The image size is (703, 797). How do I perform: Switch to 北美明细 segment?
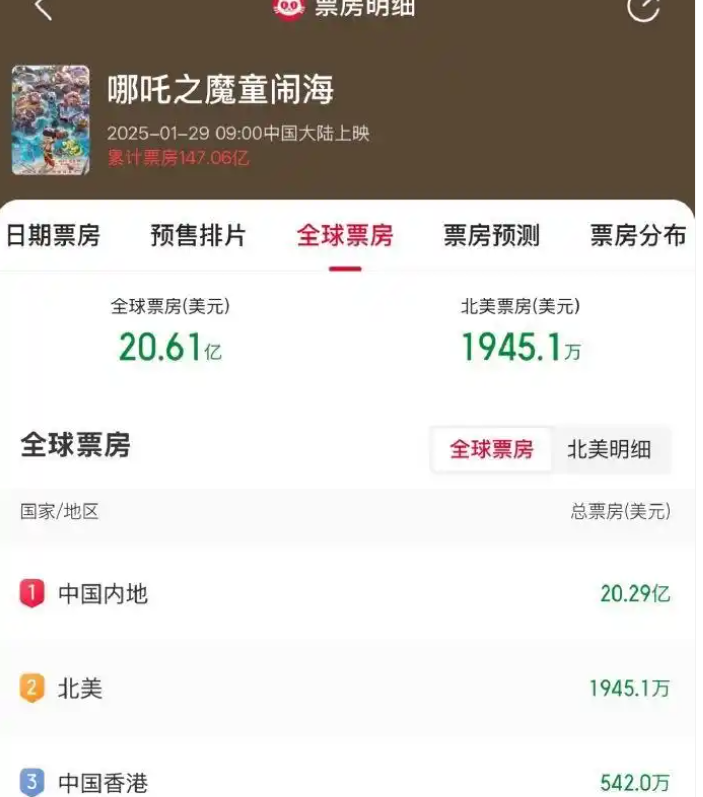coord(609,449)
